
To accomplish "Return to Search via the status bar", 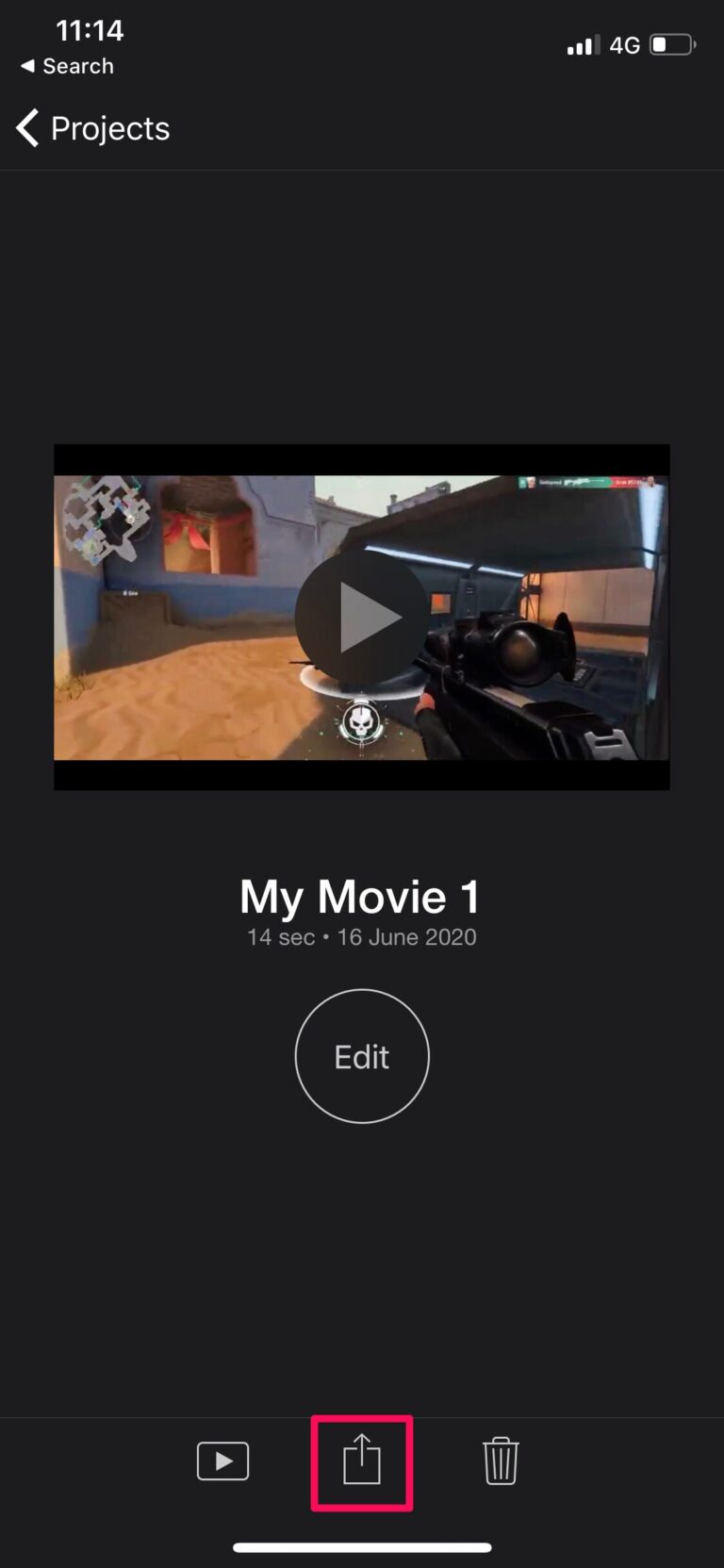I will pyautogui.click(x=67, y=66).
